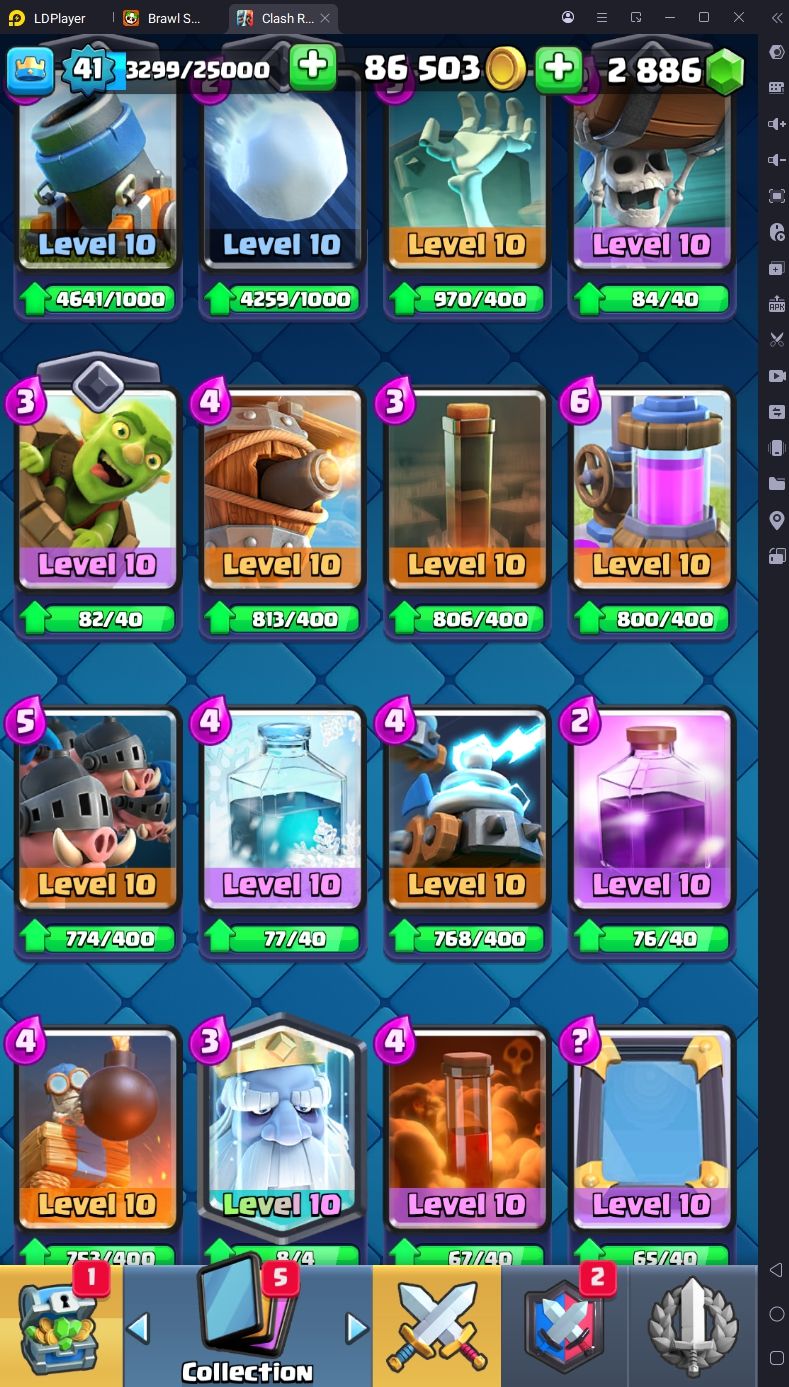Switch to the Battle crossed swords tab

(x=437, y=1326)
